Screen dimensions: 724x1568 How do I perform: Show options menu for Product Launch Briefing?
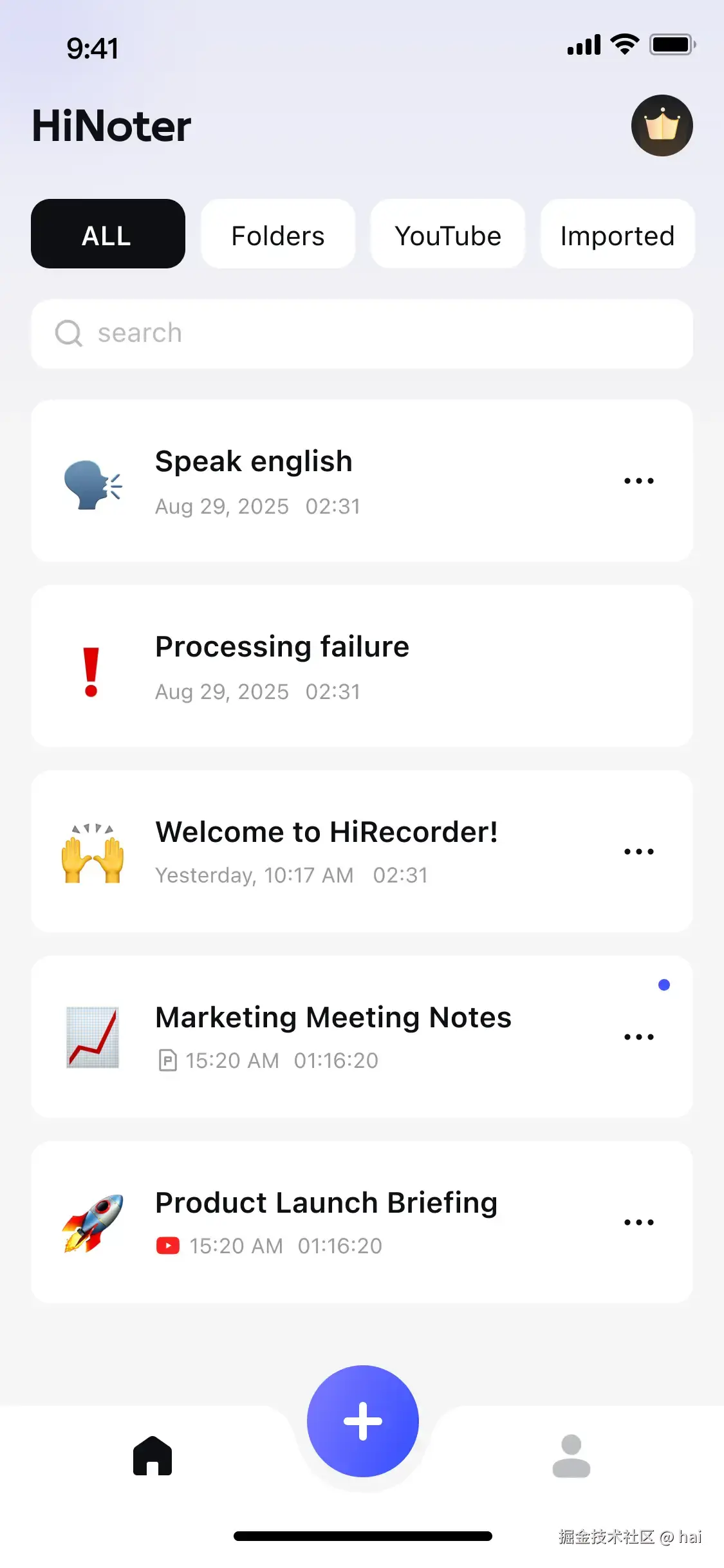pos(638,1222)
